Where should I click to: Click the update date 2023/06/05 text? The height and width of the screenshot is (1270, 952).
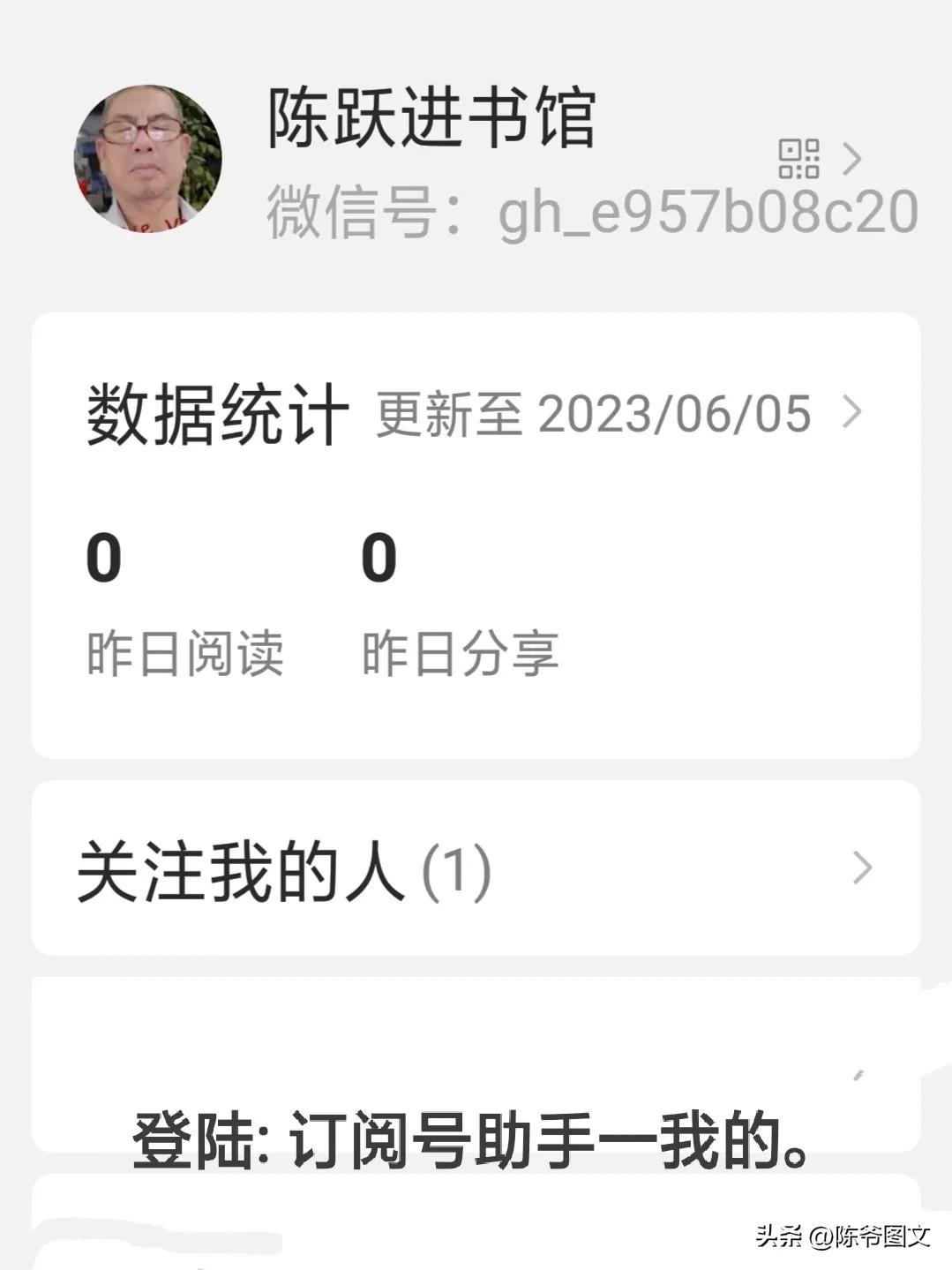[673, 411]
